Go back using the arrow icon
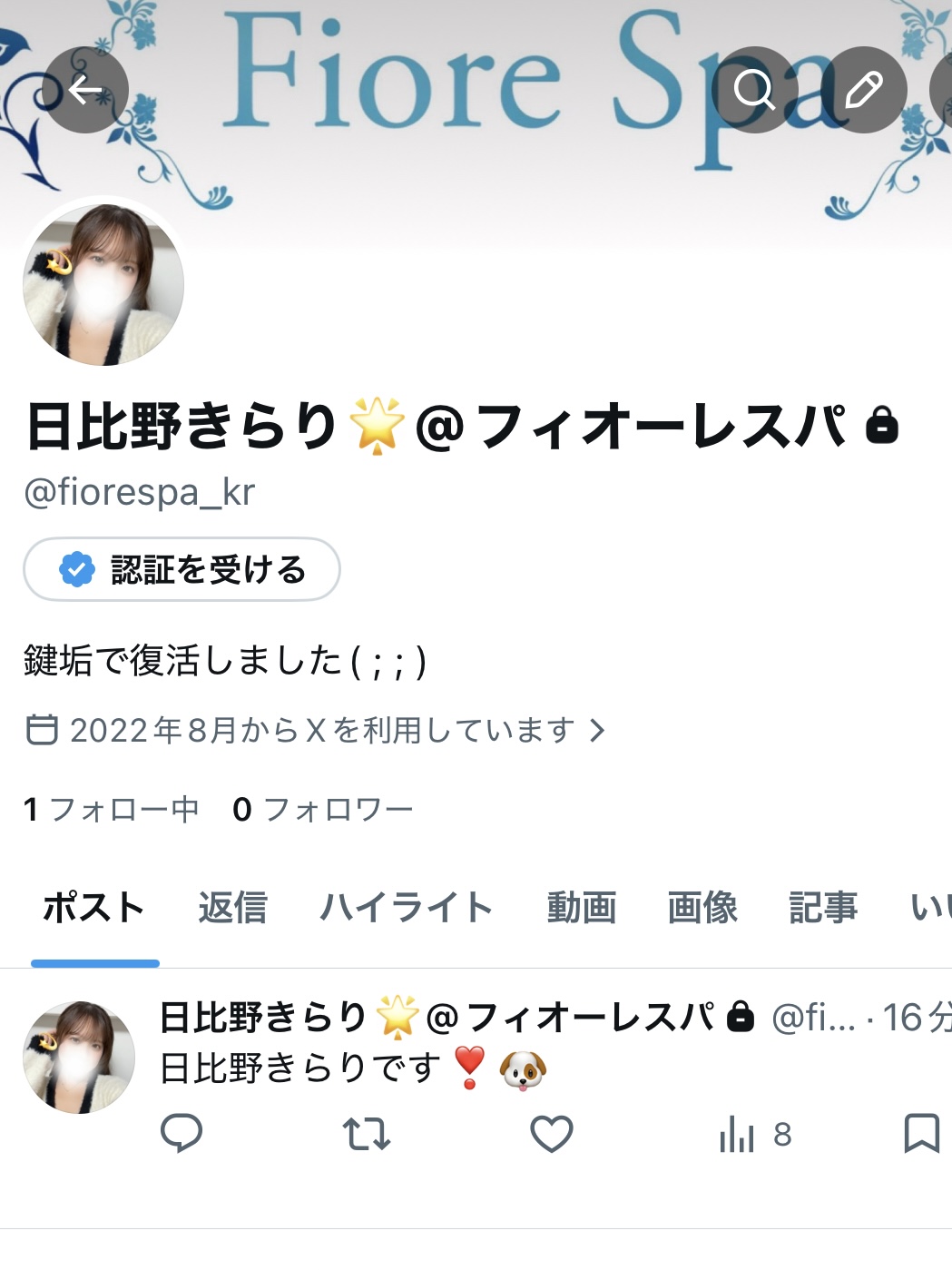The height and width of the screenshot is (1270, 952). point(85,90)
